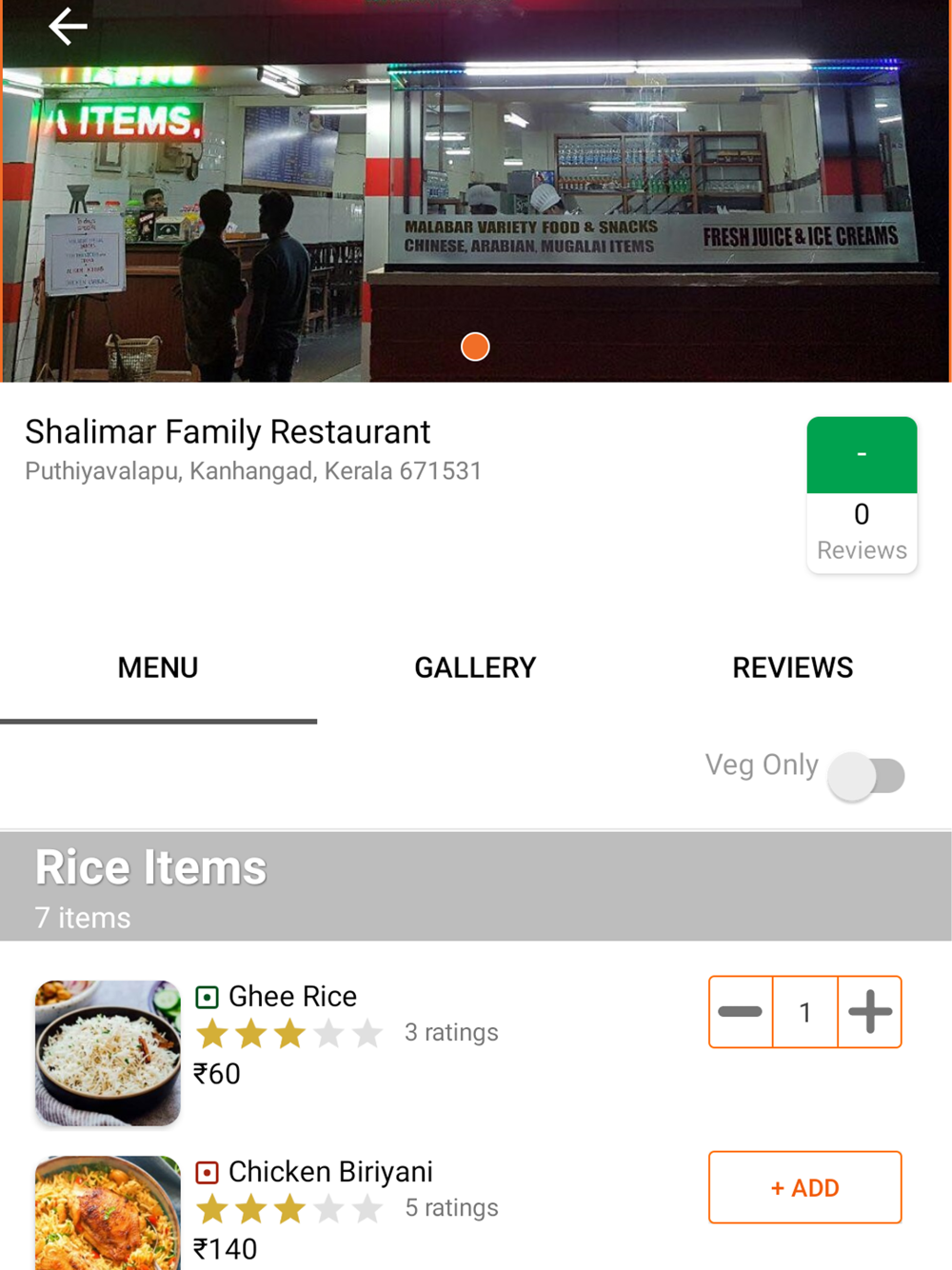View the Chicken Biriyani item photo

108,1213
